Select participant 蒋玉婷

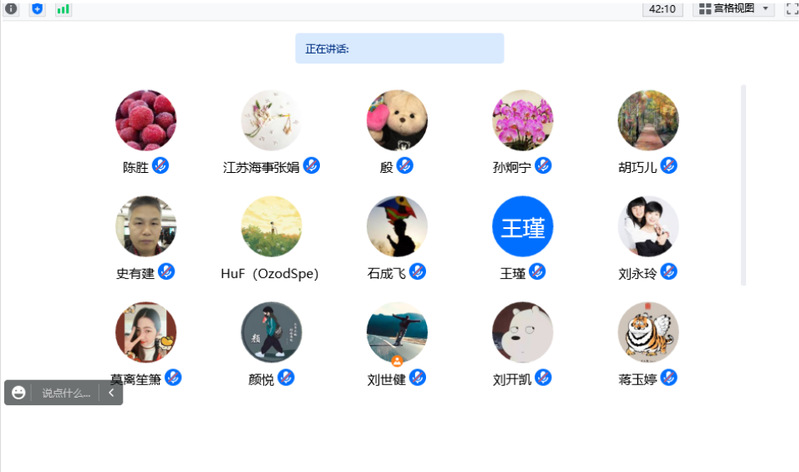click(648, 332)
